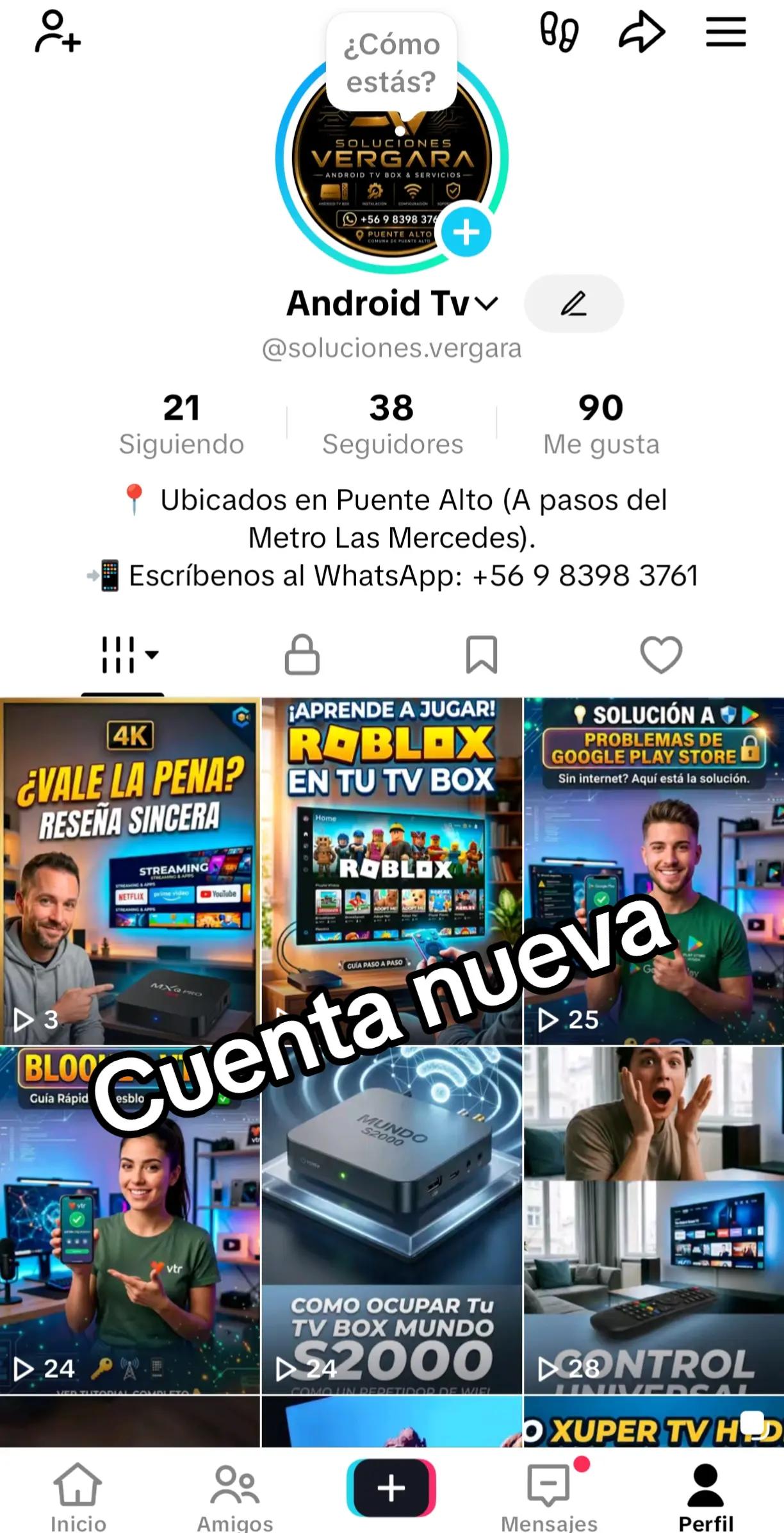The width and height of the screenshot is (784, 1533).
Task: Switch to the liked videos heart tab
Action: point(661,655)
